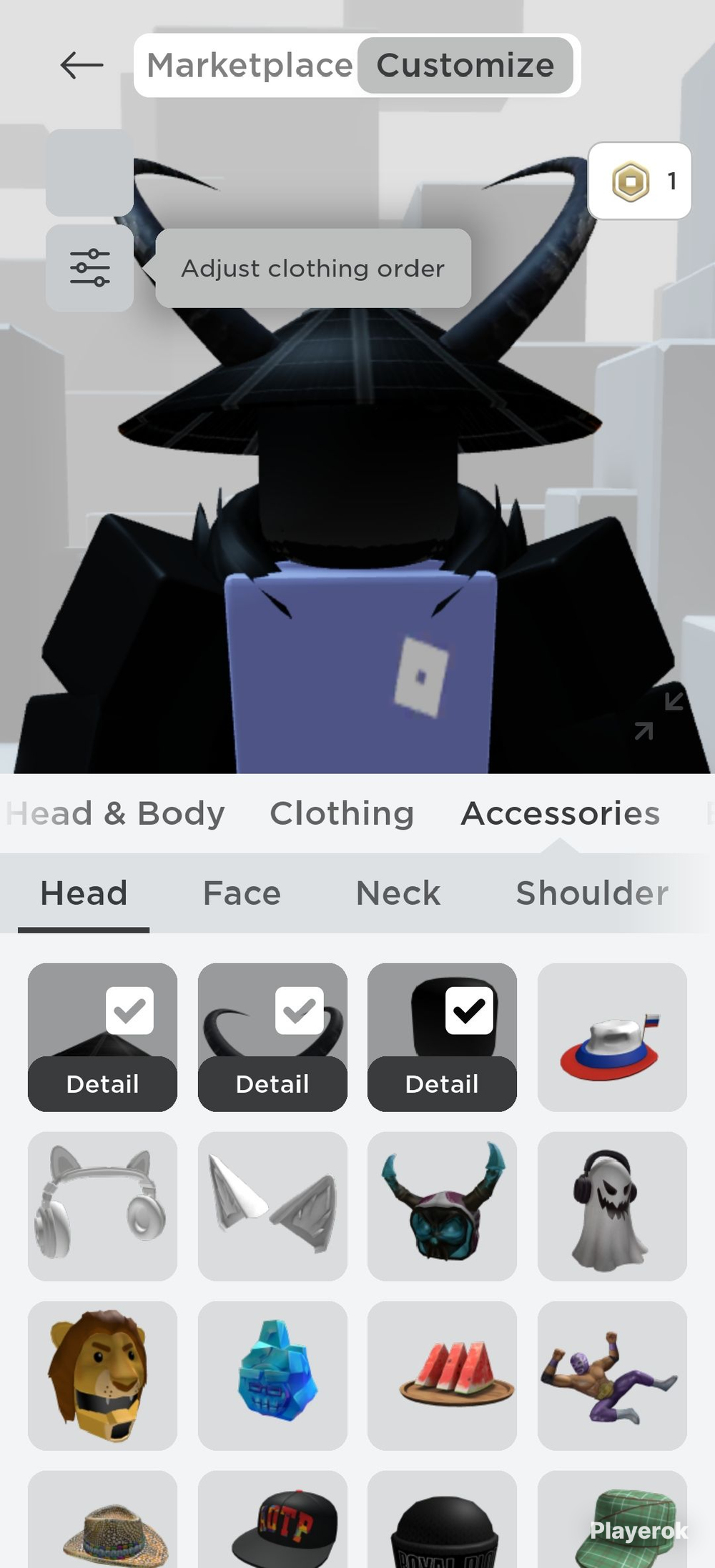This screenshot has width=715, height=1568.
Task: Equip the watermelon slices hat
Action: coord(442,1376)
